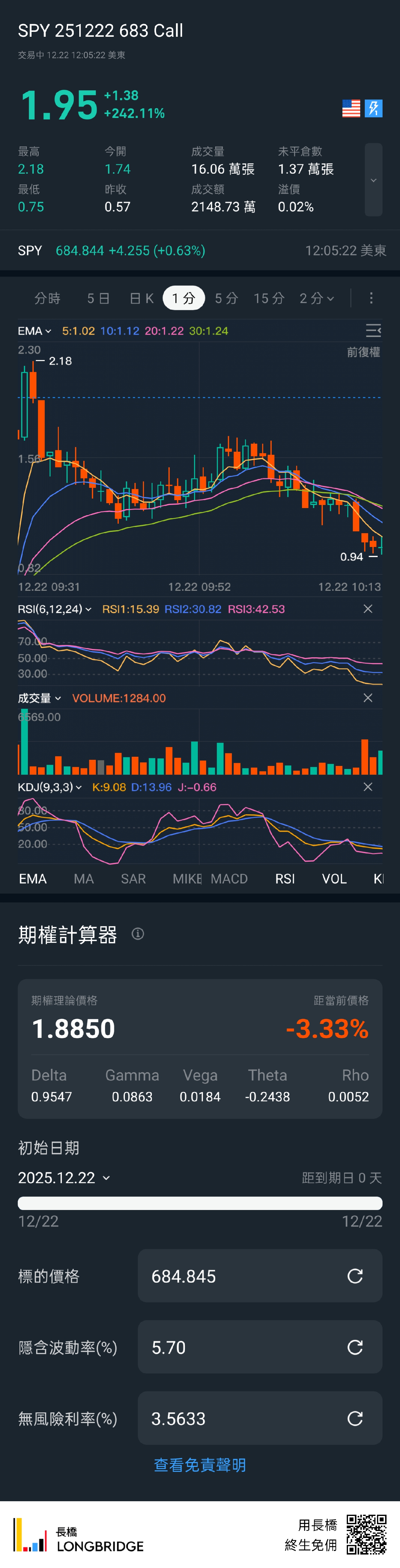Viewport: 400px width, 1568px height.
Task: Switch to the 分時 chart tab
Action: (x=47, y=298)
